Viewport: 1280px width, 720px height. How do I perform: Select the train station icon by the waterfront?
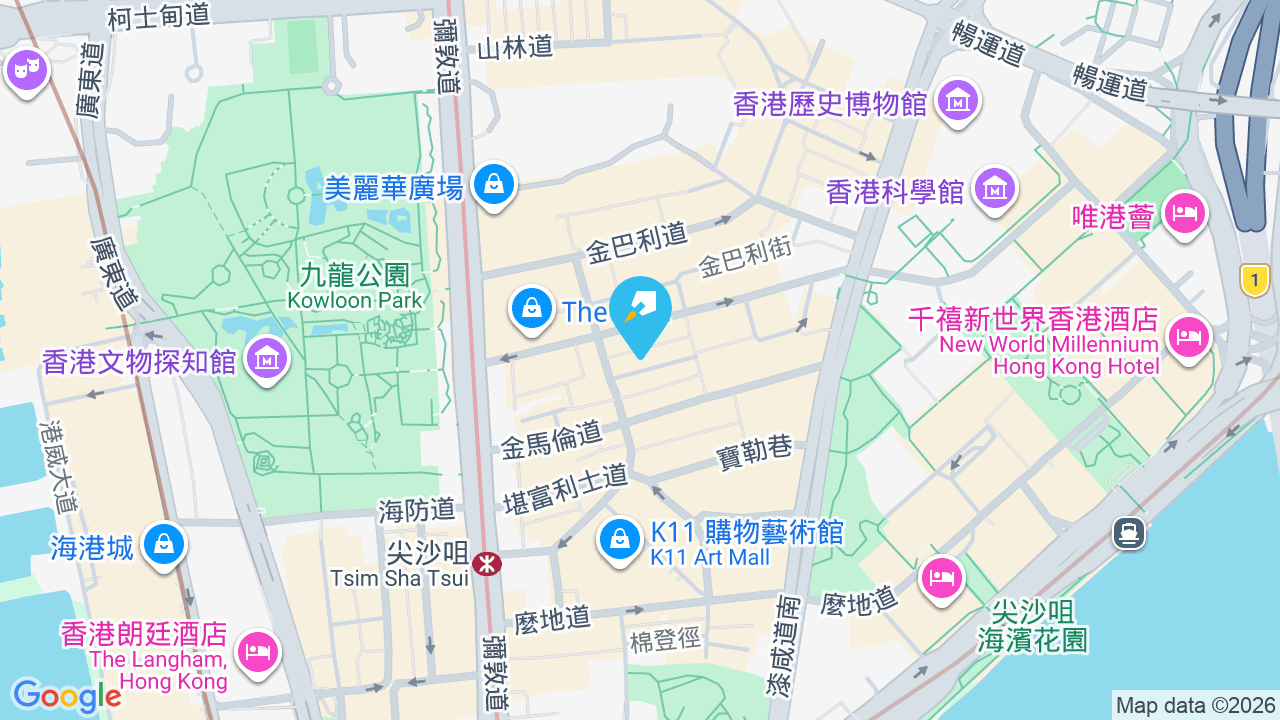(1129, 533)
